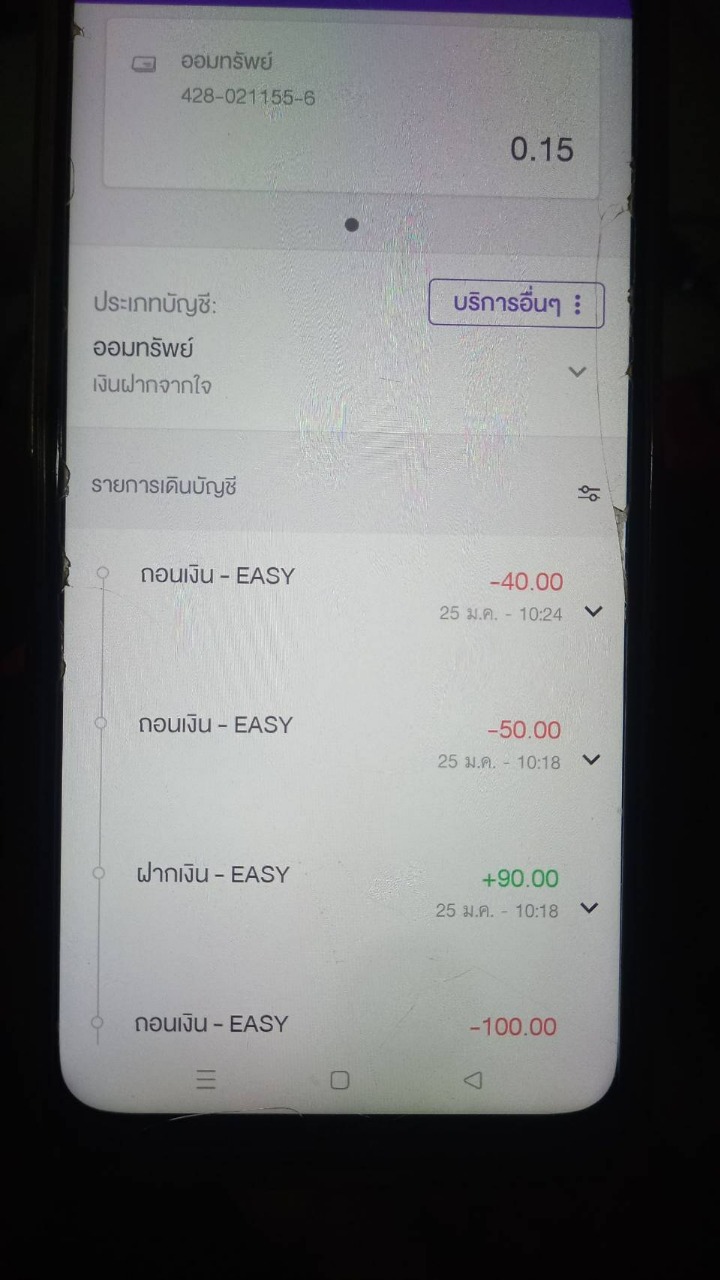
Task: Open the transaction filter icon
Action: point(589,492)
